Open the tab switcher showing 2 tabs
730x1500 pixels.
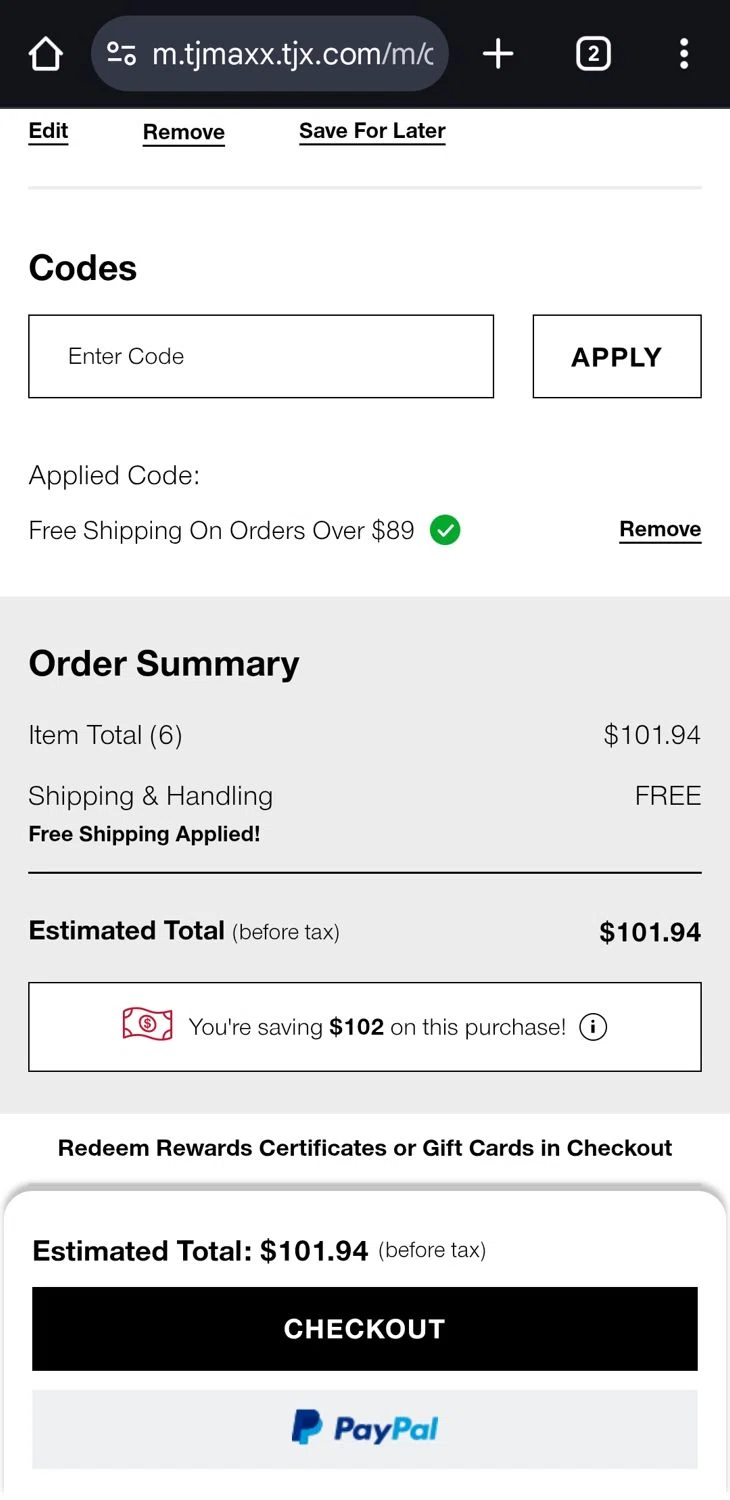click(x=593, y=54)
